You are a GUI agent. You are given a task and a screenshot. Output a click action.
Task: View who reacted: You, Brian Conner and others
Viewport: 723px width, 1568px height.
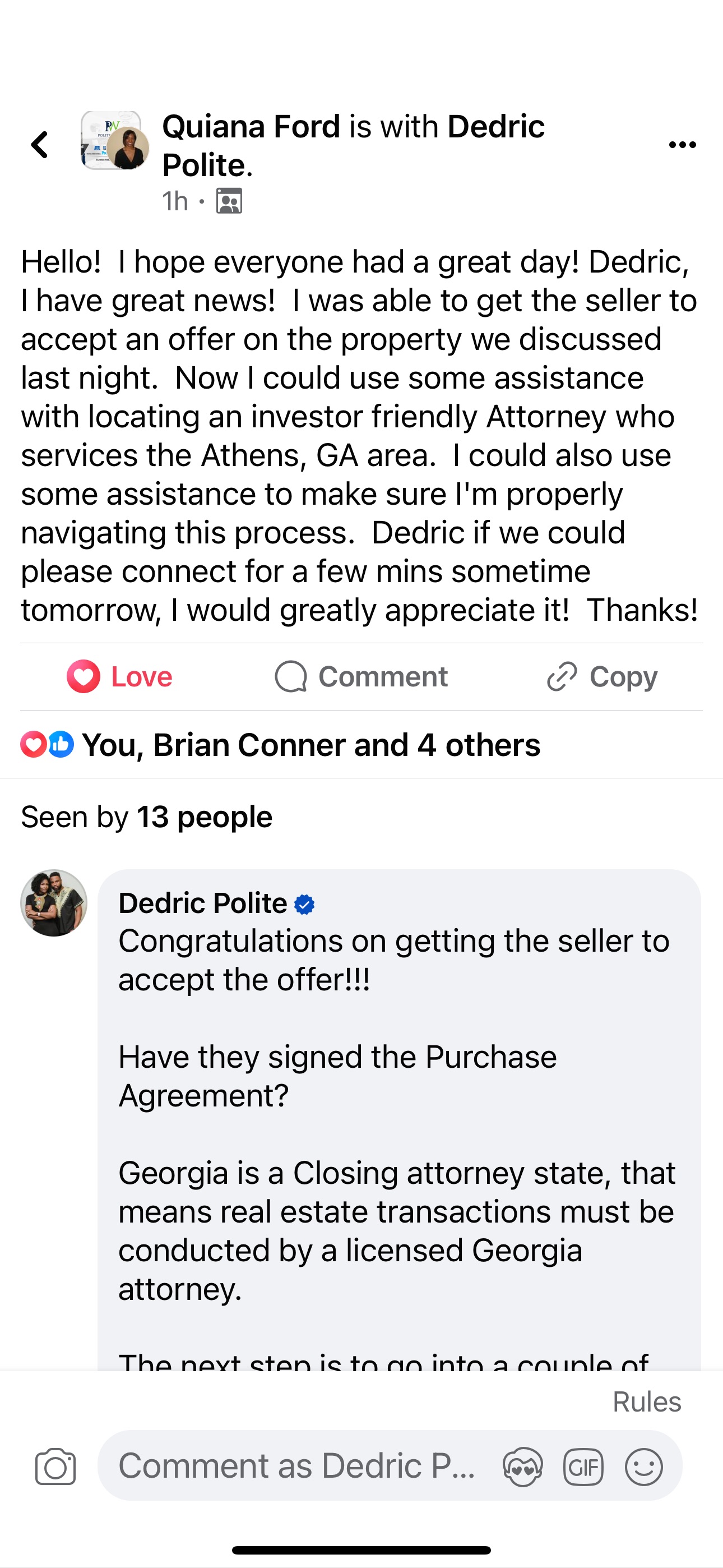(310, 745)
